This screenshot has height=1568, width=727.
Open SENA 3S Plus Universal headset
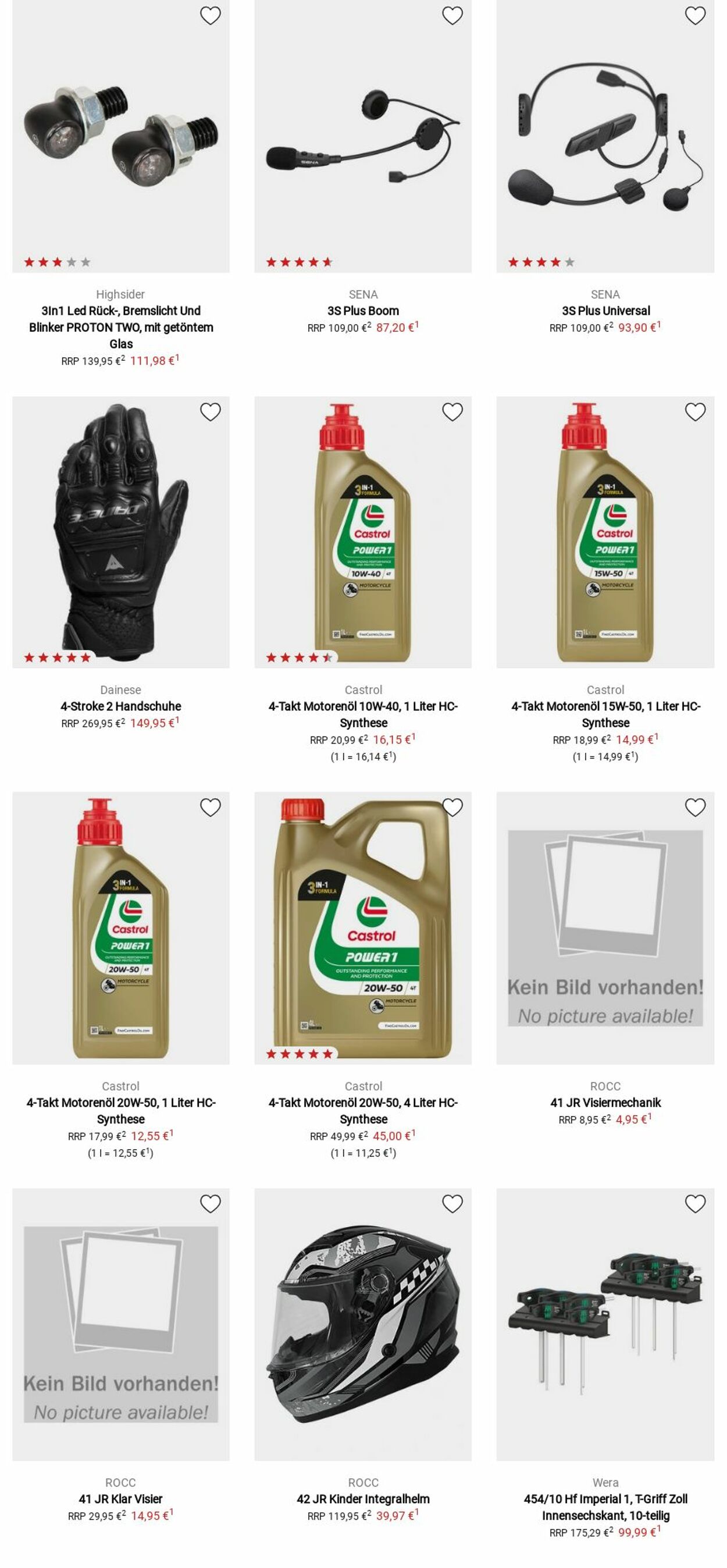click(x=605, y=311)
